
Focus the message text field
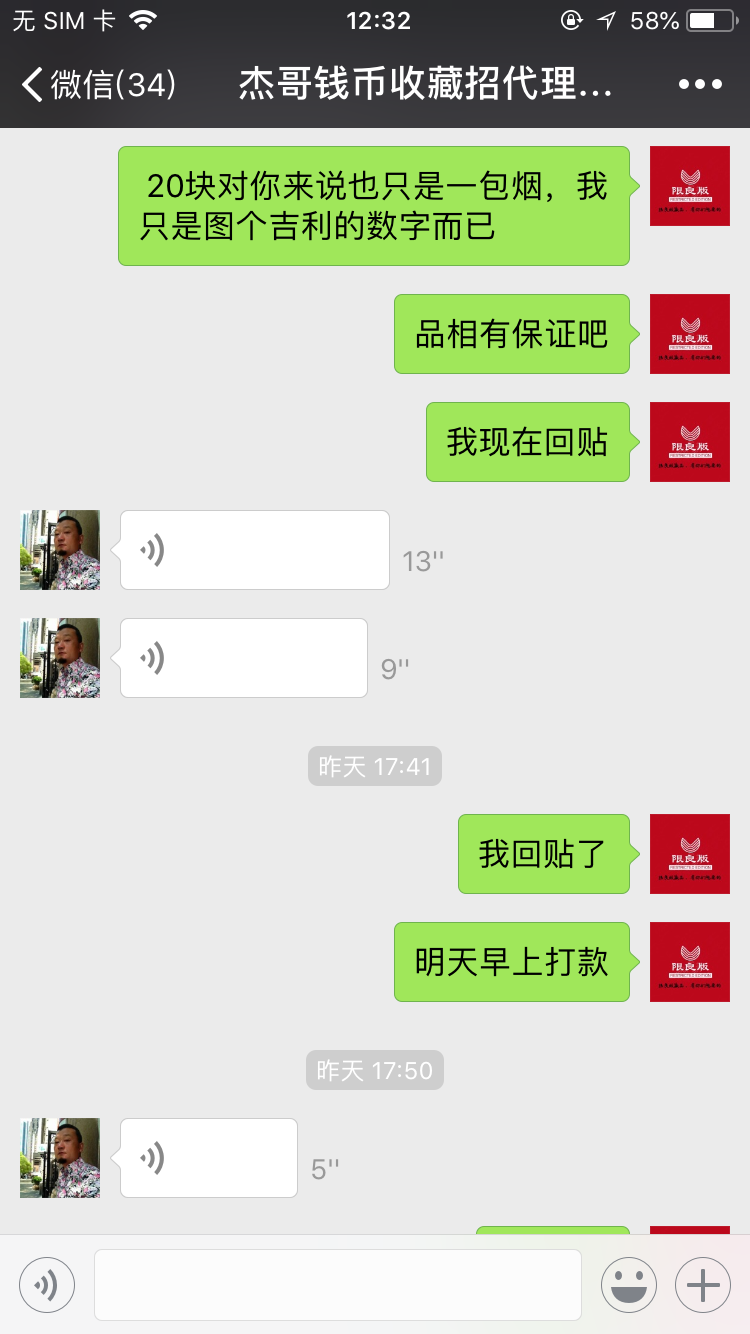[x=338, y=1285]
